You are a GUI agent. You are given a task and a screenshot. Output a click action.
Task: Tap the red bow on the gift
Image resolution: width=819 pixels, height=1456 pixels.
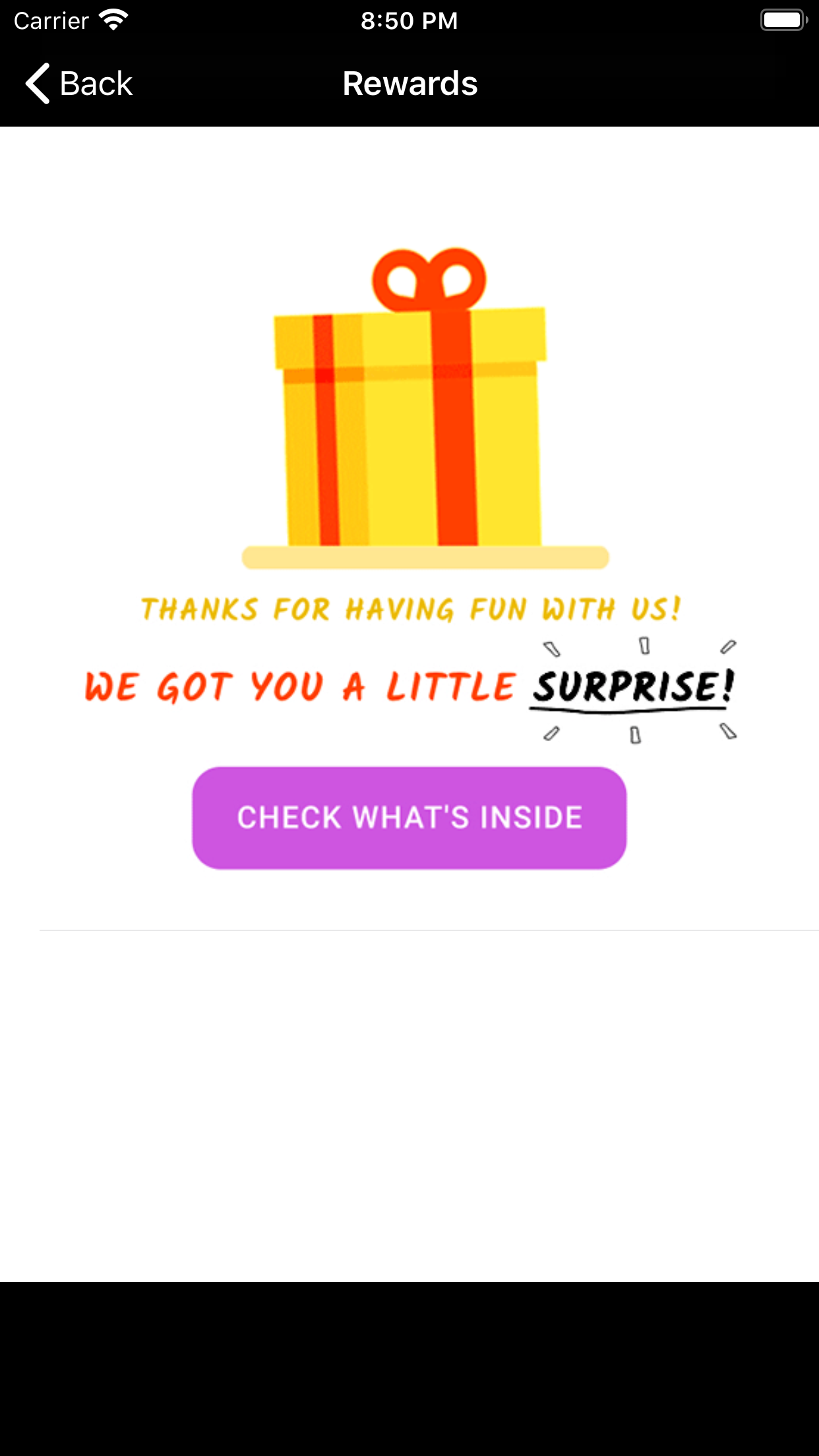(430, 277)
